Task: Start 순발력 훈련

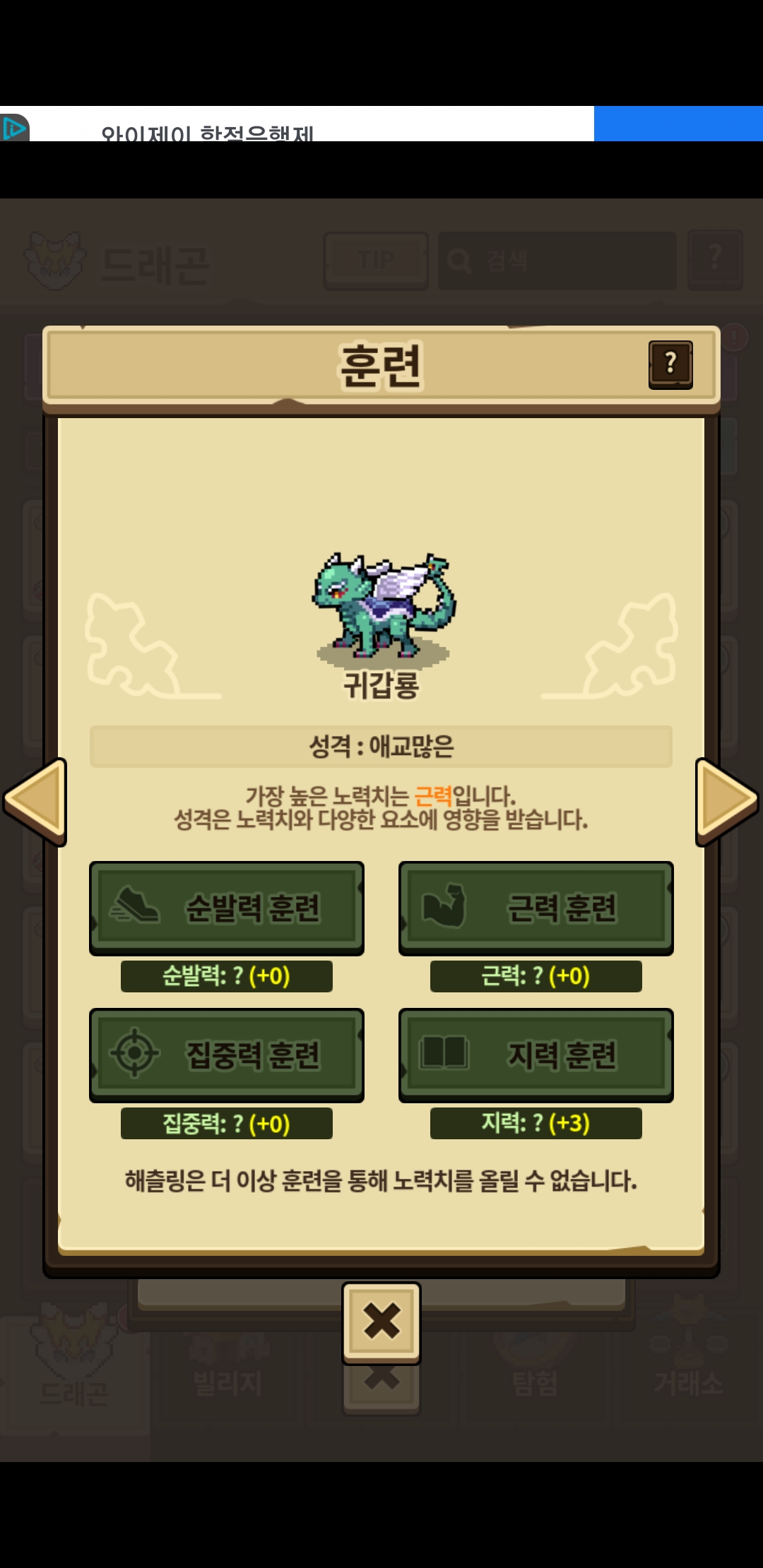Action: point(226,908)
